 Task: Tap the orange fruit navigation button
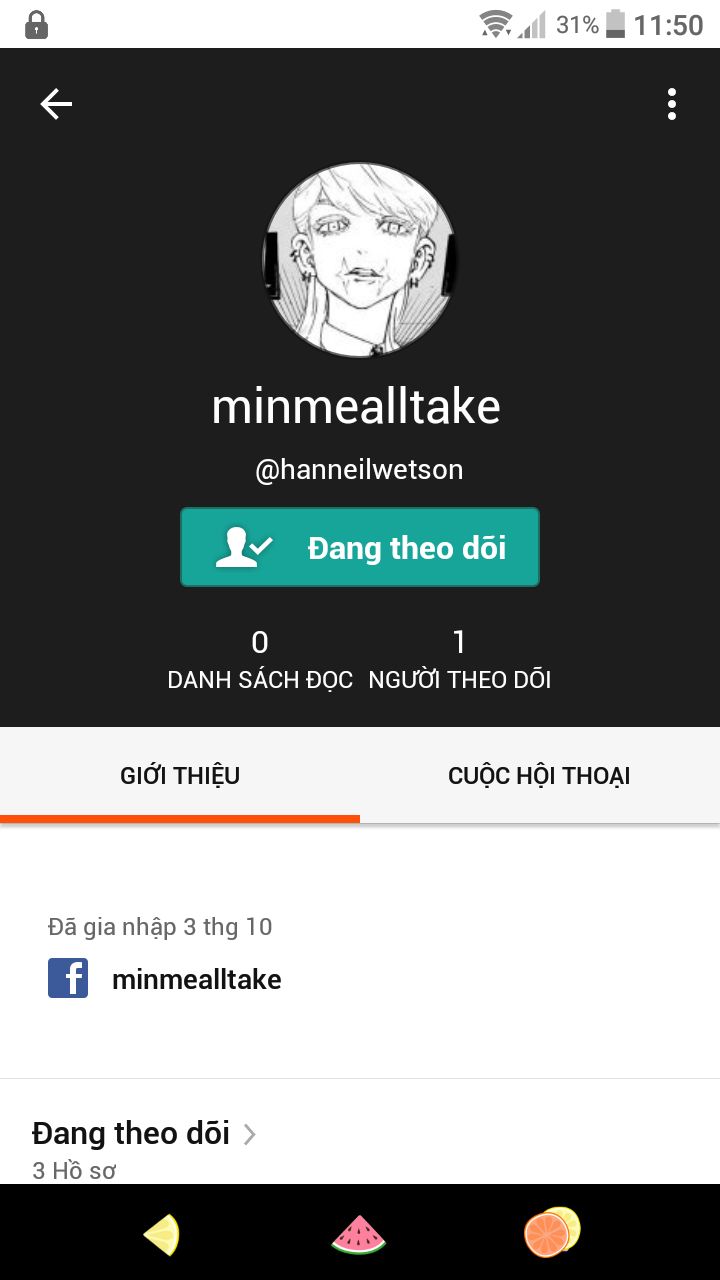[x=552, y=1232]
